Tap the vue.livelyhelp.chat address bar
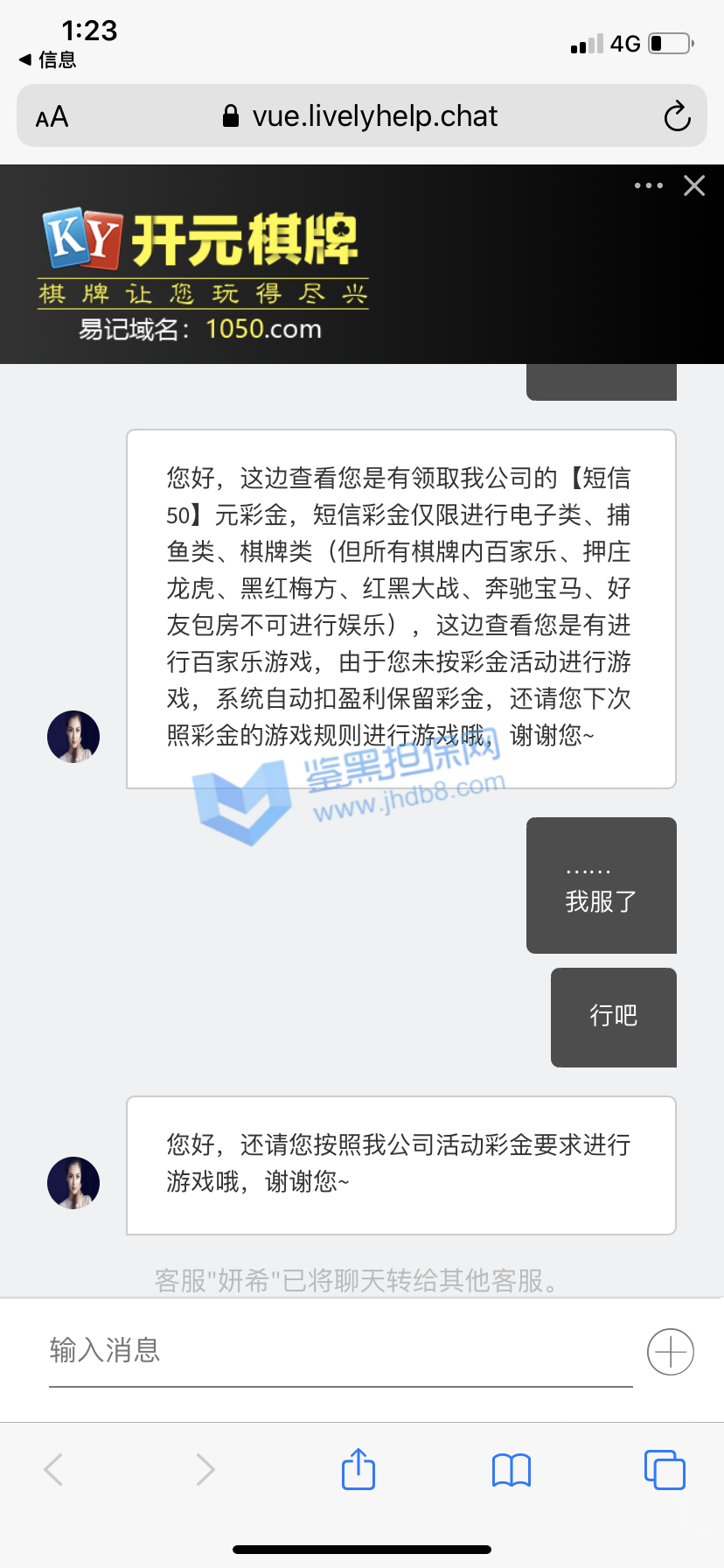724x1568 pixels. (362, 116)
